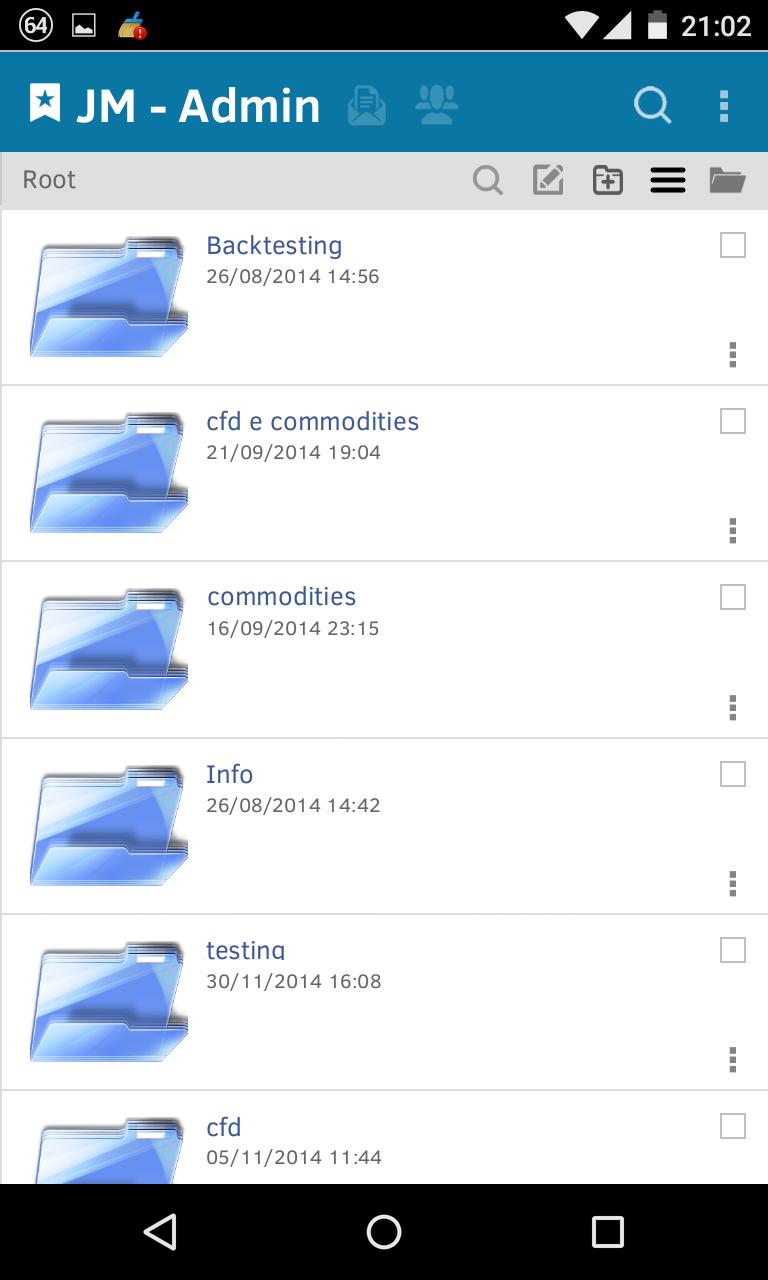Go back using the system back button
The width and height of the screenshot is (768, 1280).
[x=160, y=1232]
